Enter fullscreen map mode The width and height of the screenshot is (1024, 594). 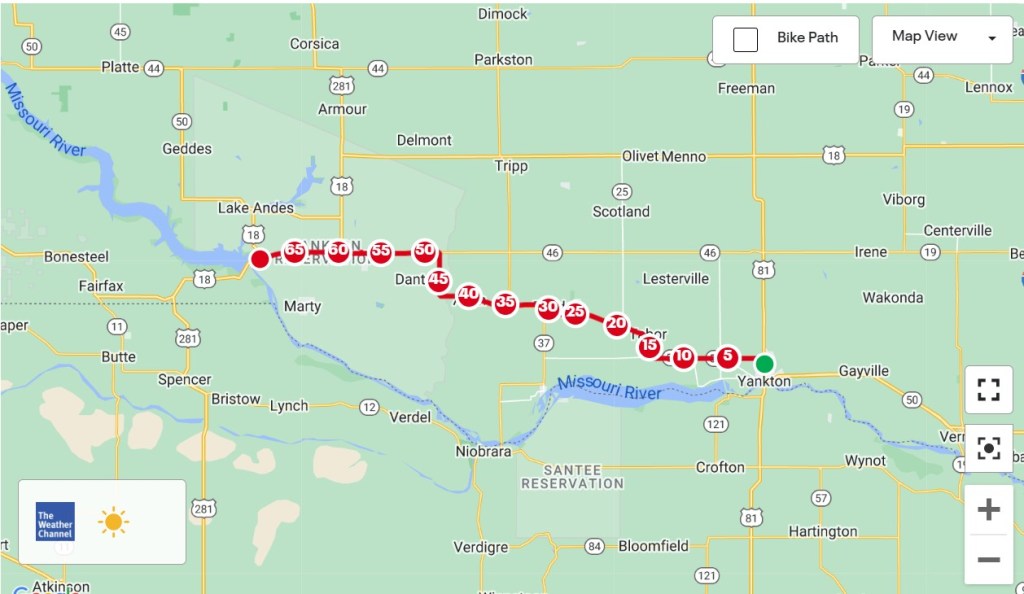coord(988,390)
